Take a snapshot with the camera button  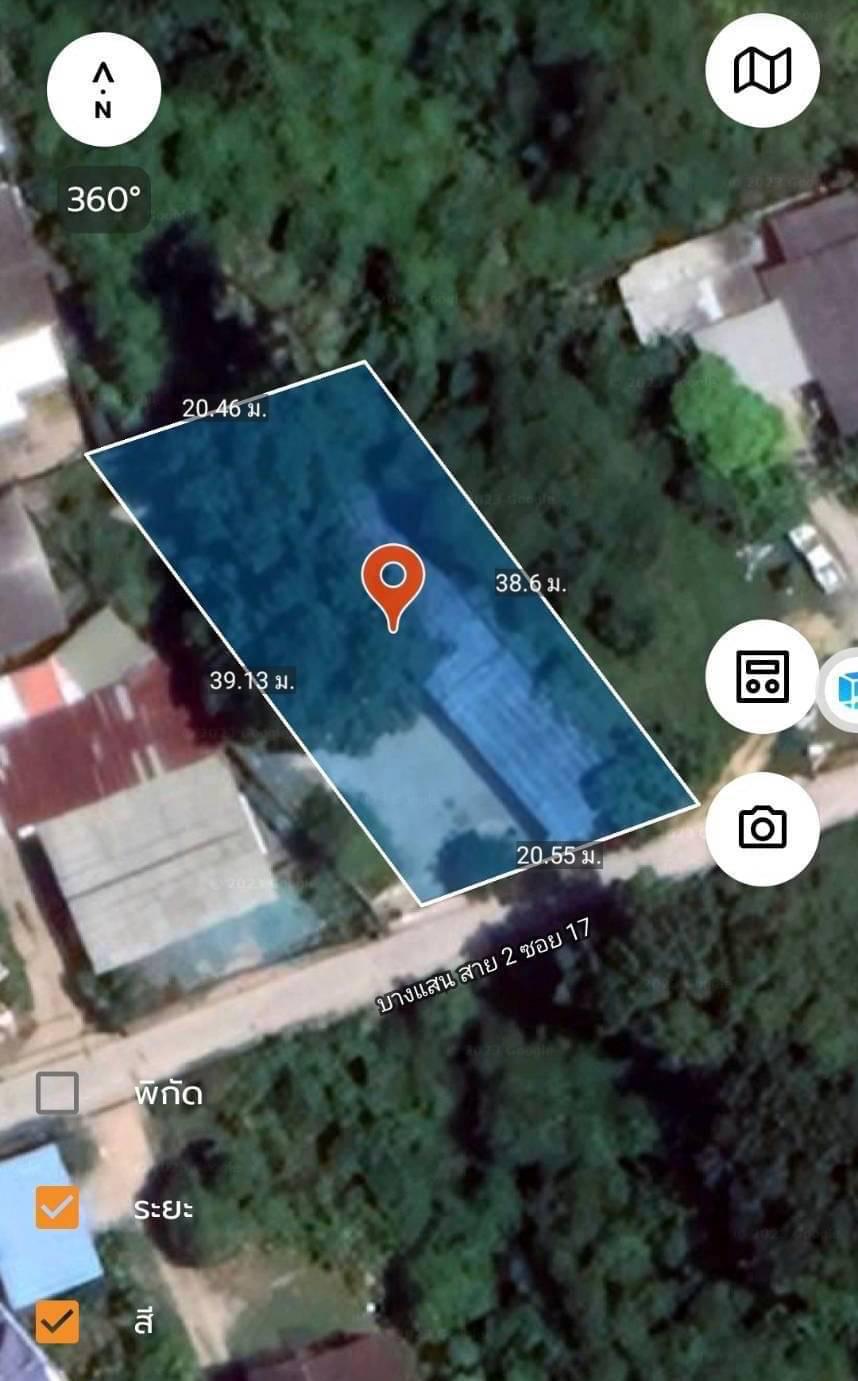762,828
